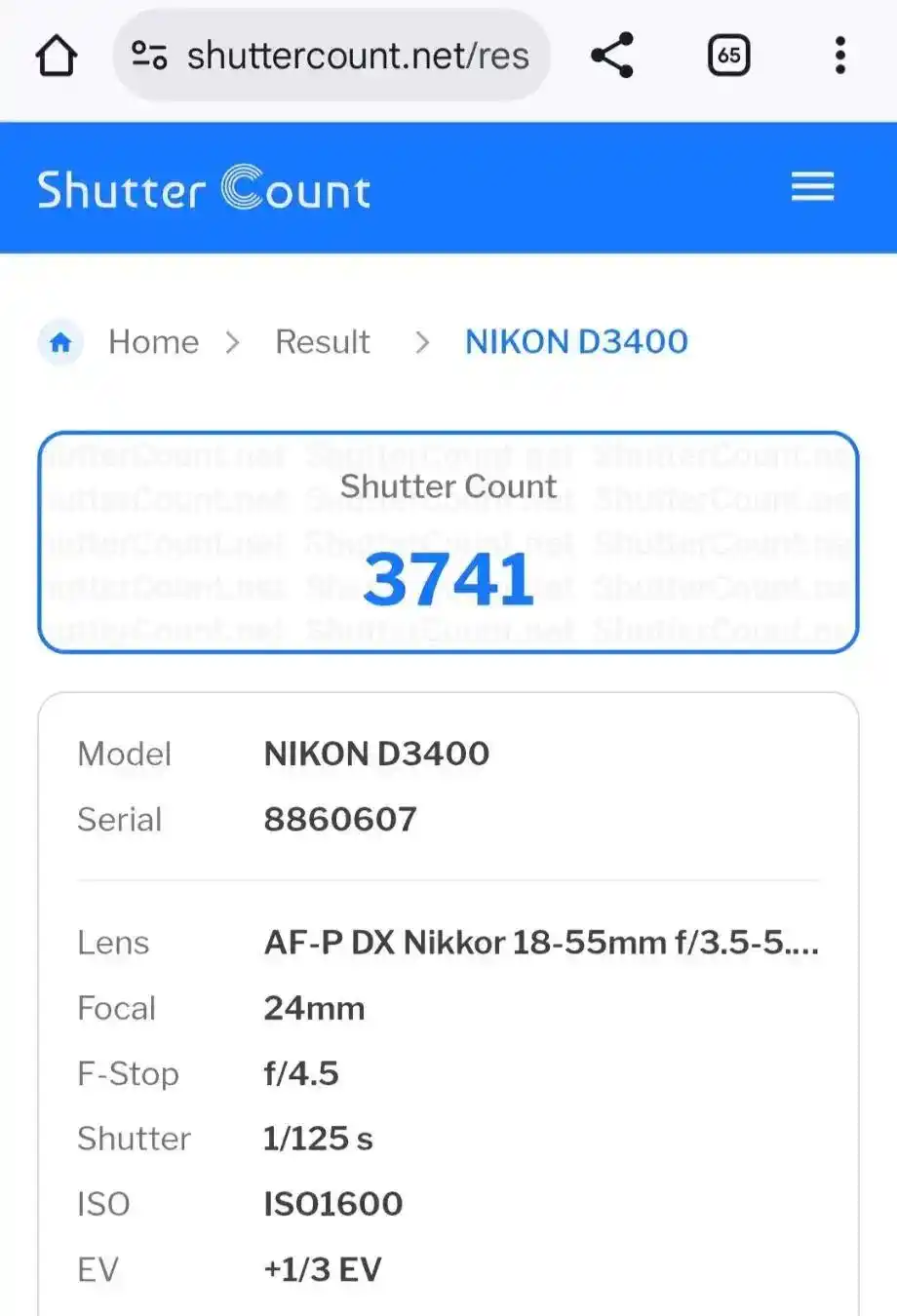897x1316 pixels.
Task: Select the NIKON D3400 breadcrumb
Action: pos(576,342)
